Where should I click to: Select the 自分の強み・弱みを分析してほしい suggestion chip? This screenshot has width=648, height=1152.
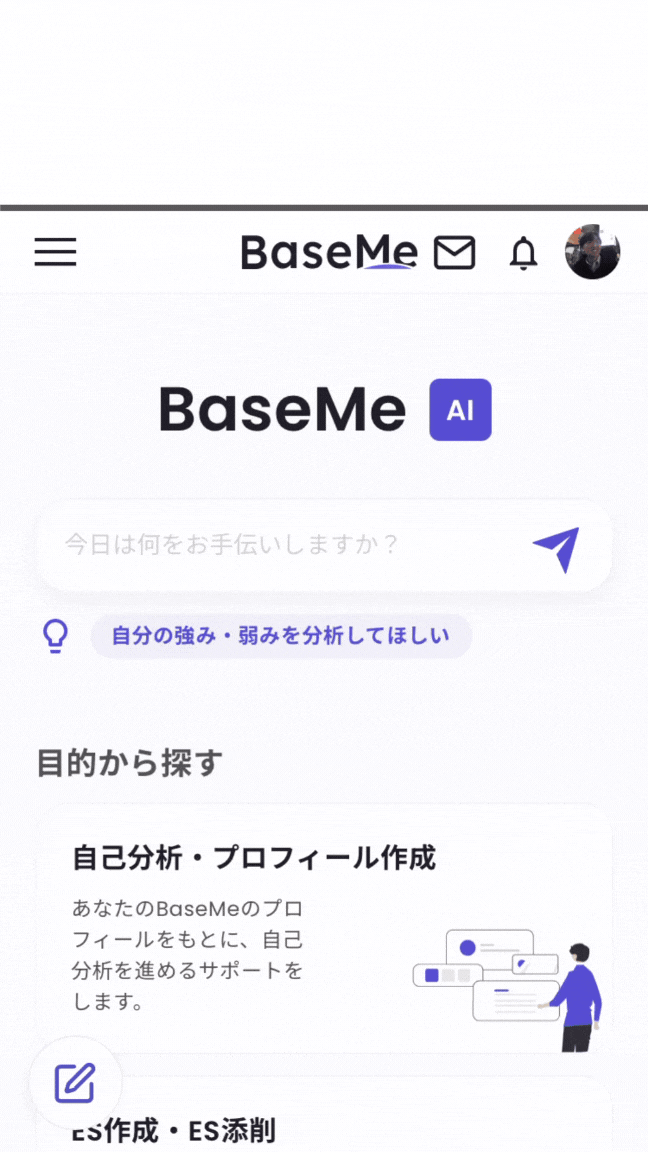280,636
